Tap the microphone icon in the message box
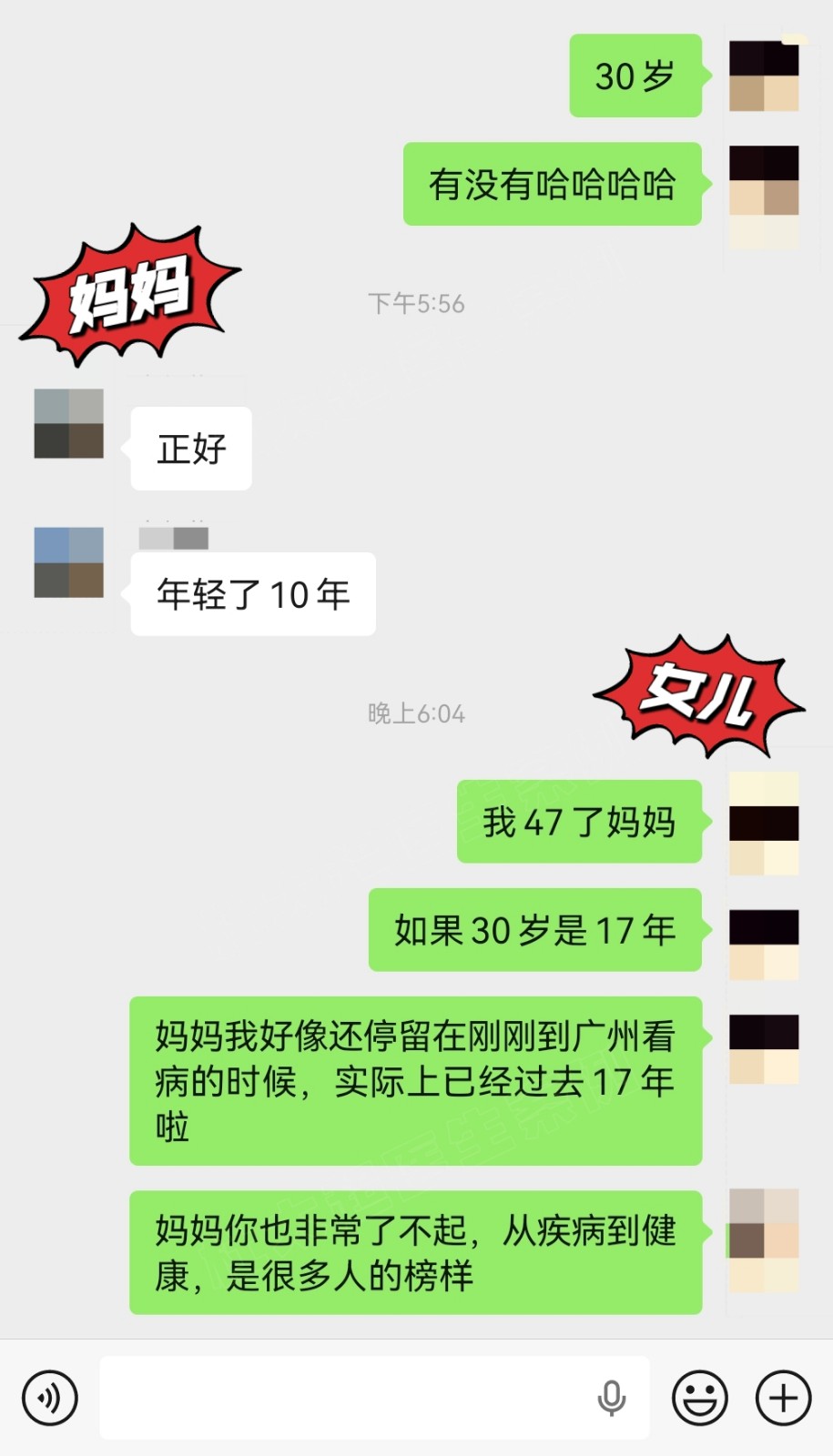Viewport: 833px width, 1456px height. pos(611,1398)
